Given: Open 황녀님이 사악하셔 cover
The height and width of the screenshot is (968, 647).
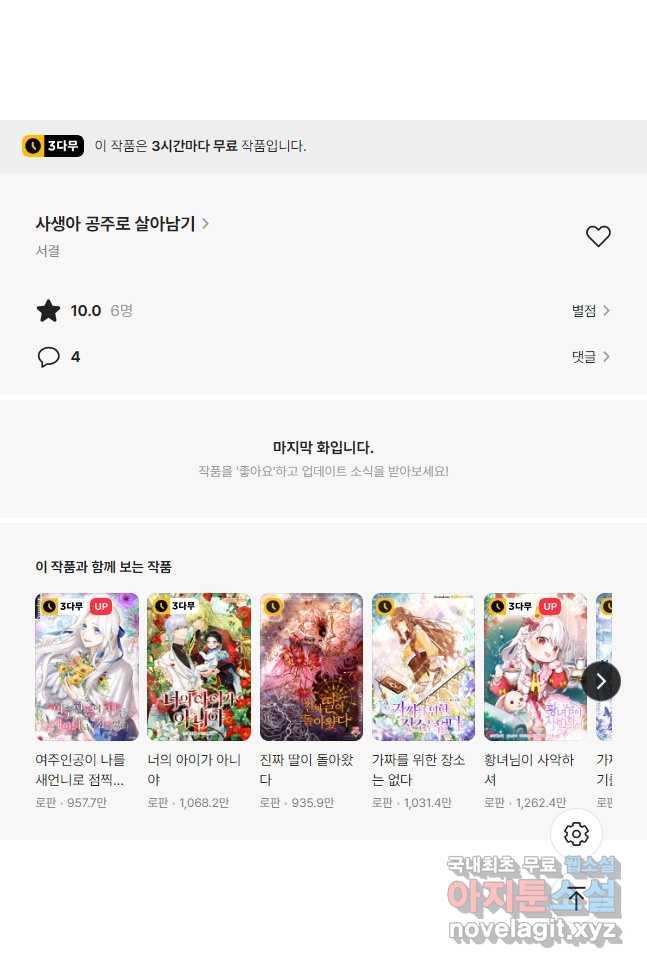Looking at the screenshot, I should 535,667.
